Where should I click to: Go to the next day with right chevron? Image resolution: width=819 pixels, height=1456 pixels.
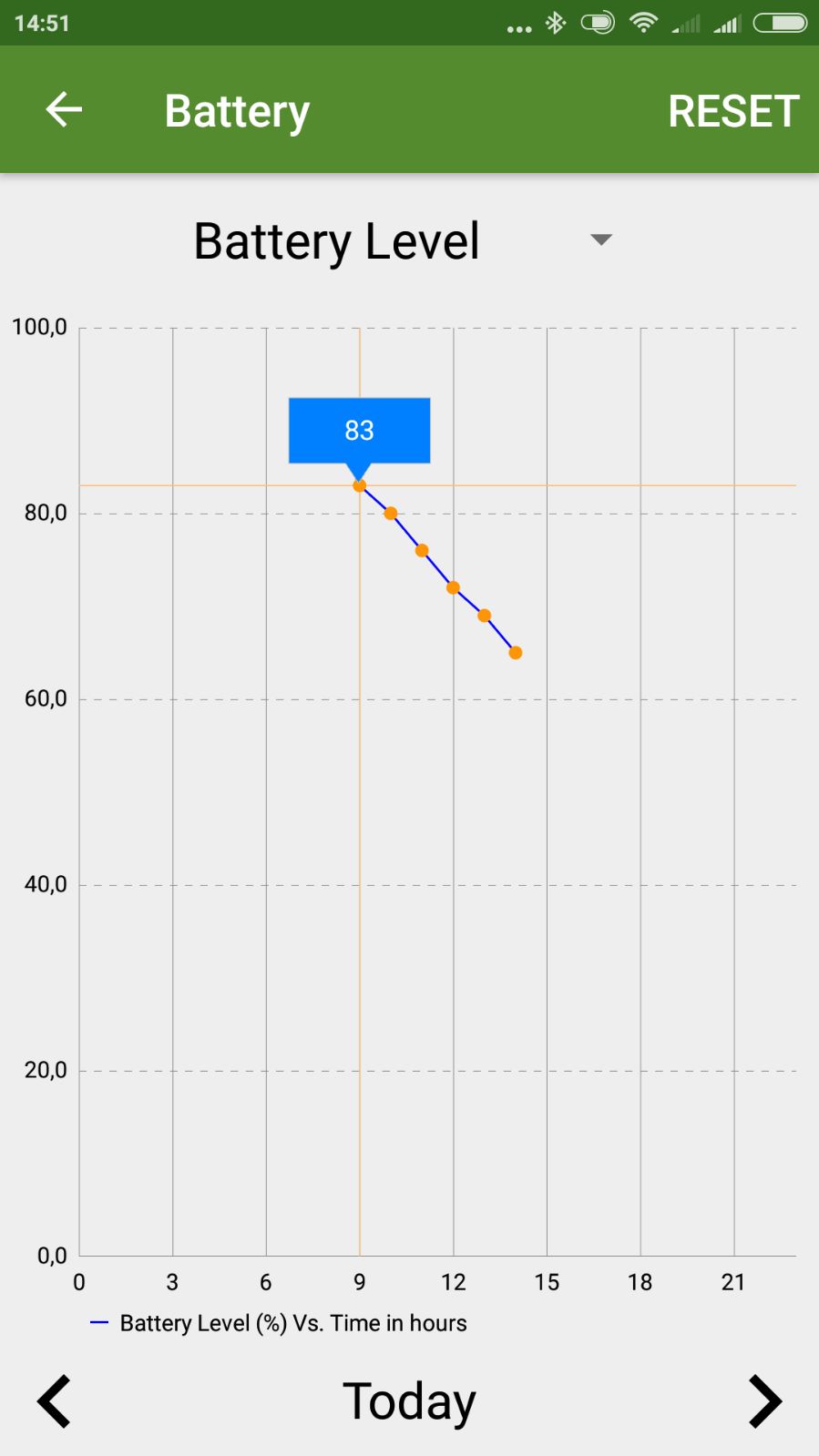coord(765,1401)
